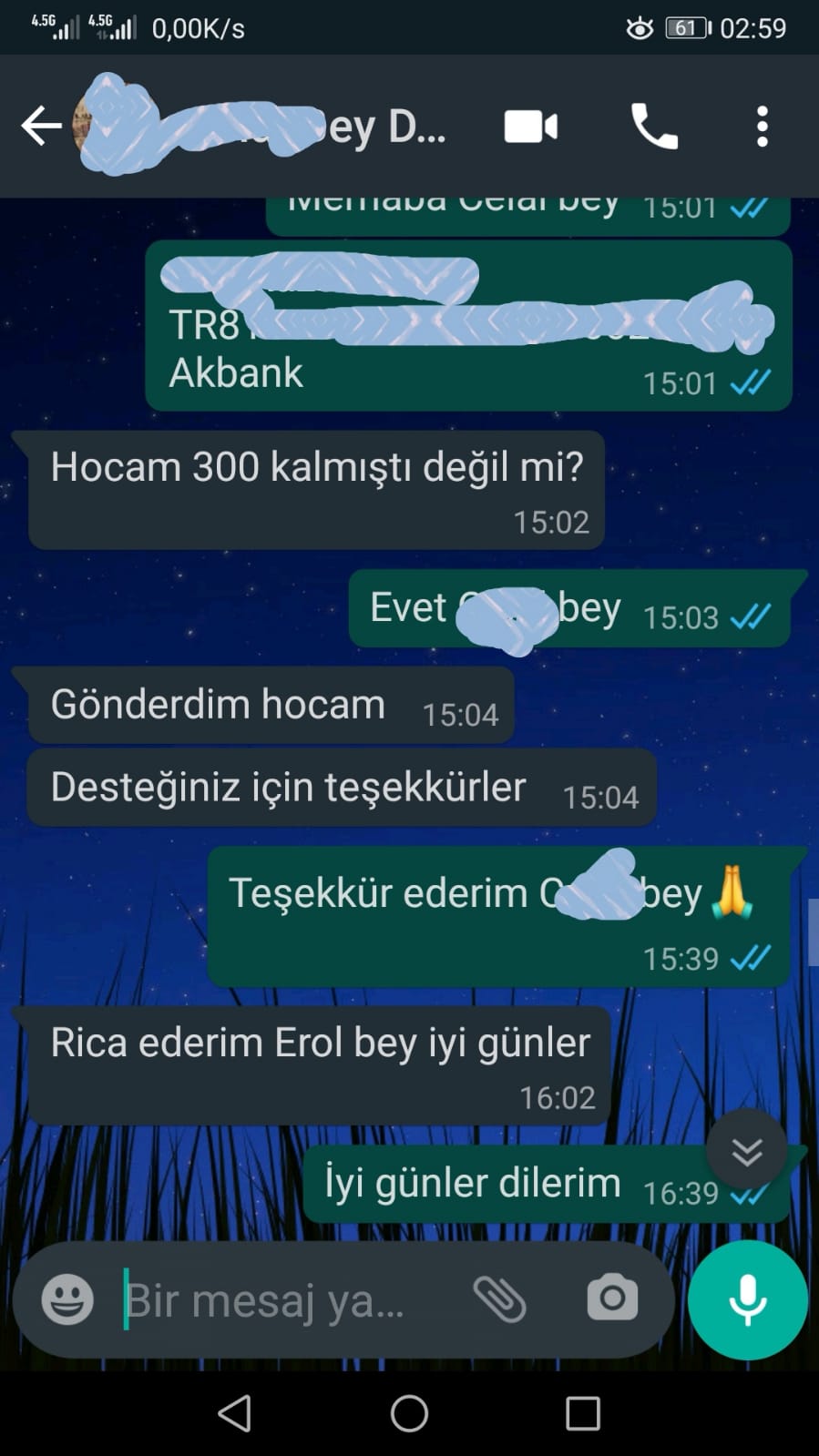This screenshot has width=819, height=1456.
Task: Attach a file with the paperclip
Action: [499, 1298]
